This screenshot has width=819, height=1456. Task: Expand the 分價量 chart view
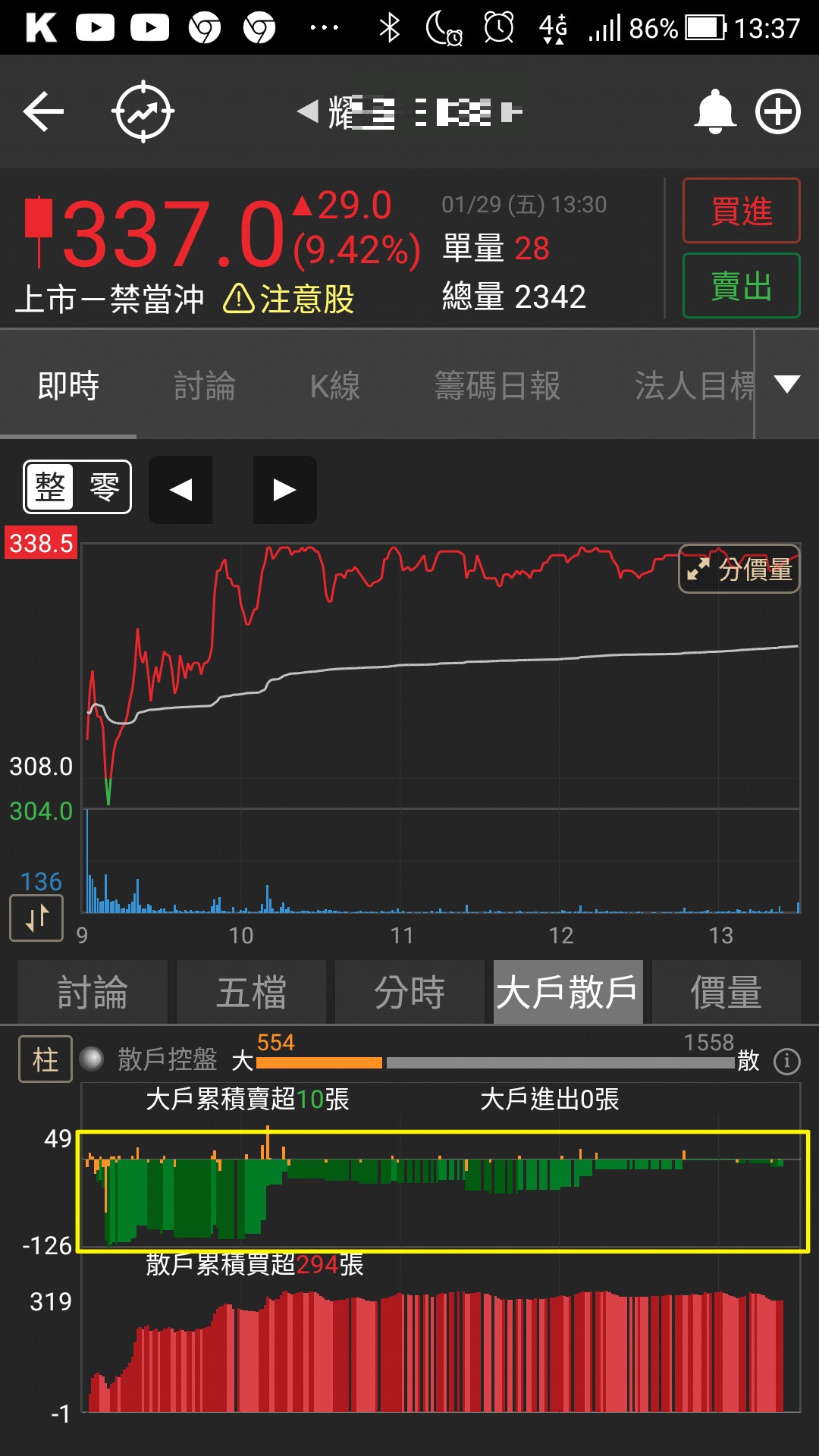[x=739, y=569]
